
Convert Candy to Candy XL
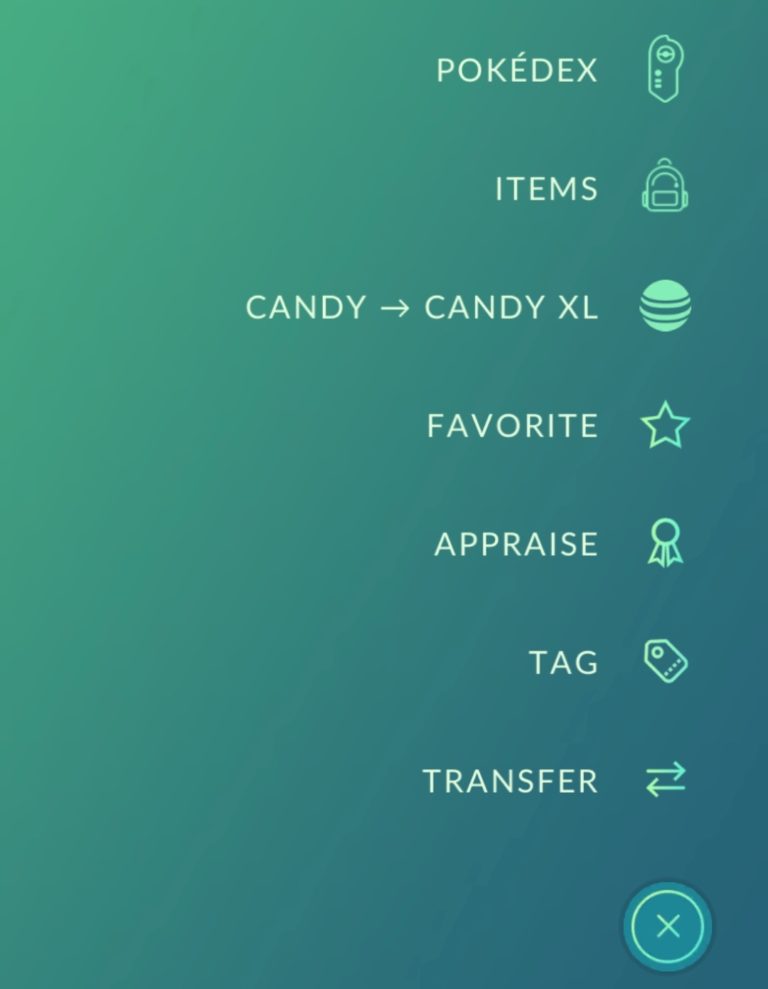click(664, 307)
